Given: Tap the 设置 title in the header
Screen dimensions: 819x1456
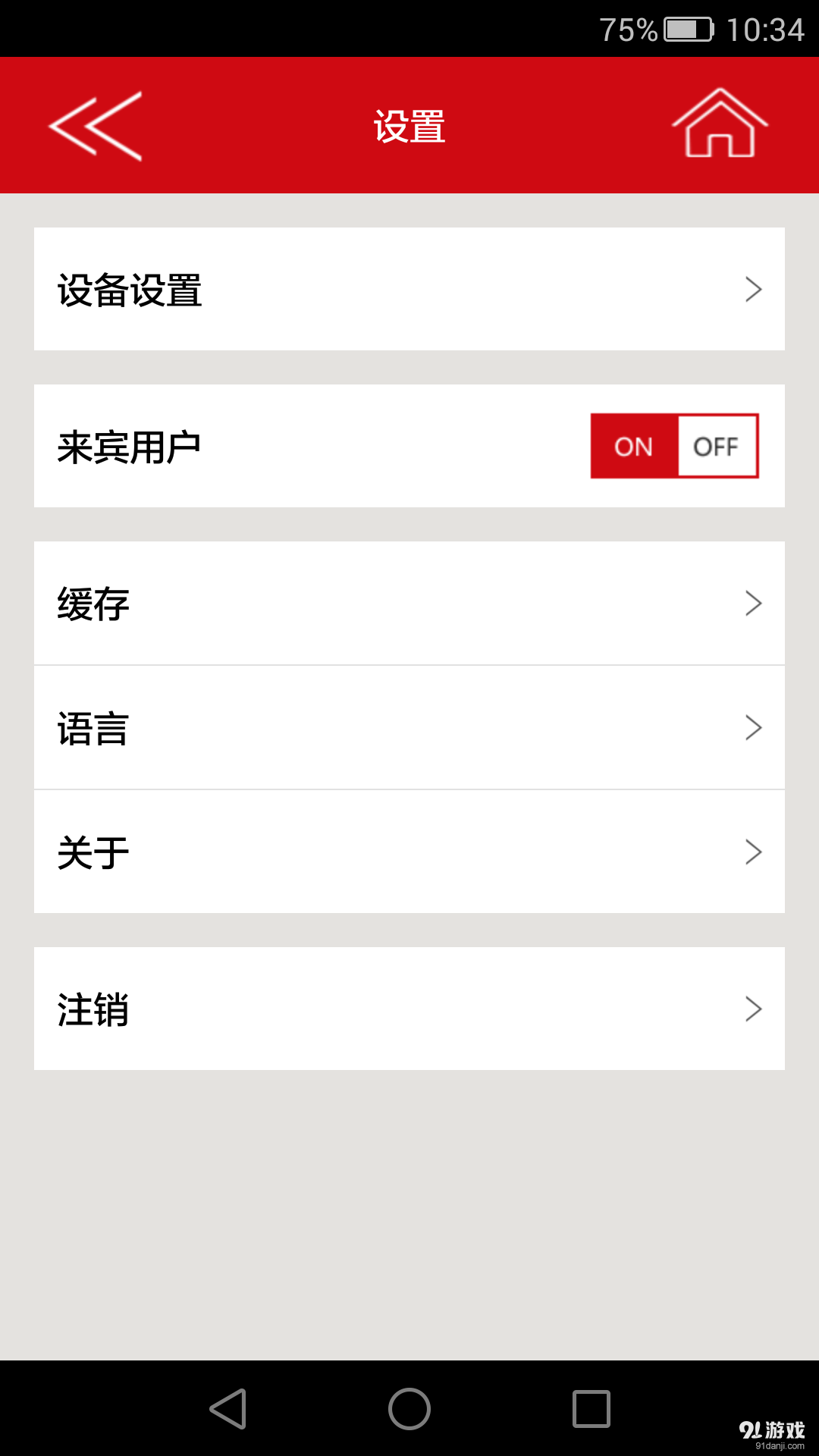Looking at the screenshot, I should pos(409,126).
